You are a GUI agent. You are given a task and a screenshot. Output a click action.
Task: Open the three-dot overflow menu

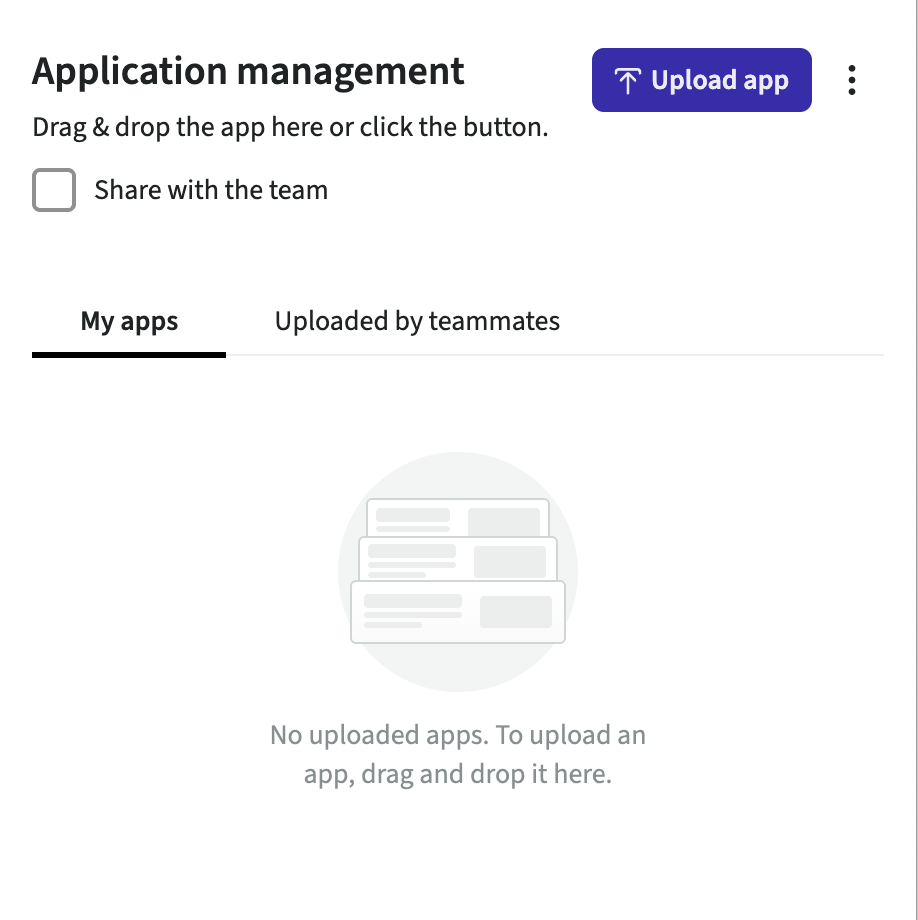pyautogui.click(x=851, y=80)
